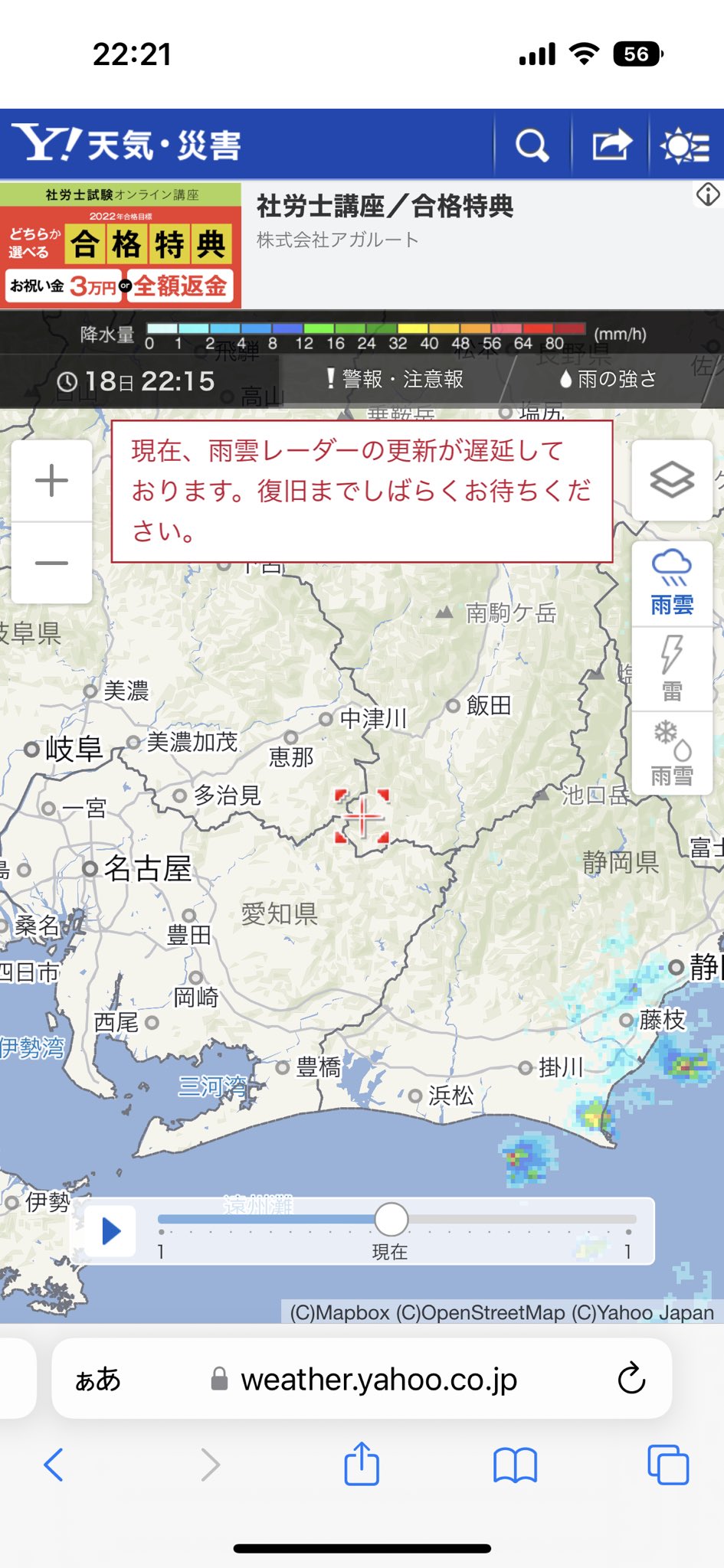Tap the radar timeline slider handle

pyautogui.click(x=391, y=1219)
